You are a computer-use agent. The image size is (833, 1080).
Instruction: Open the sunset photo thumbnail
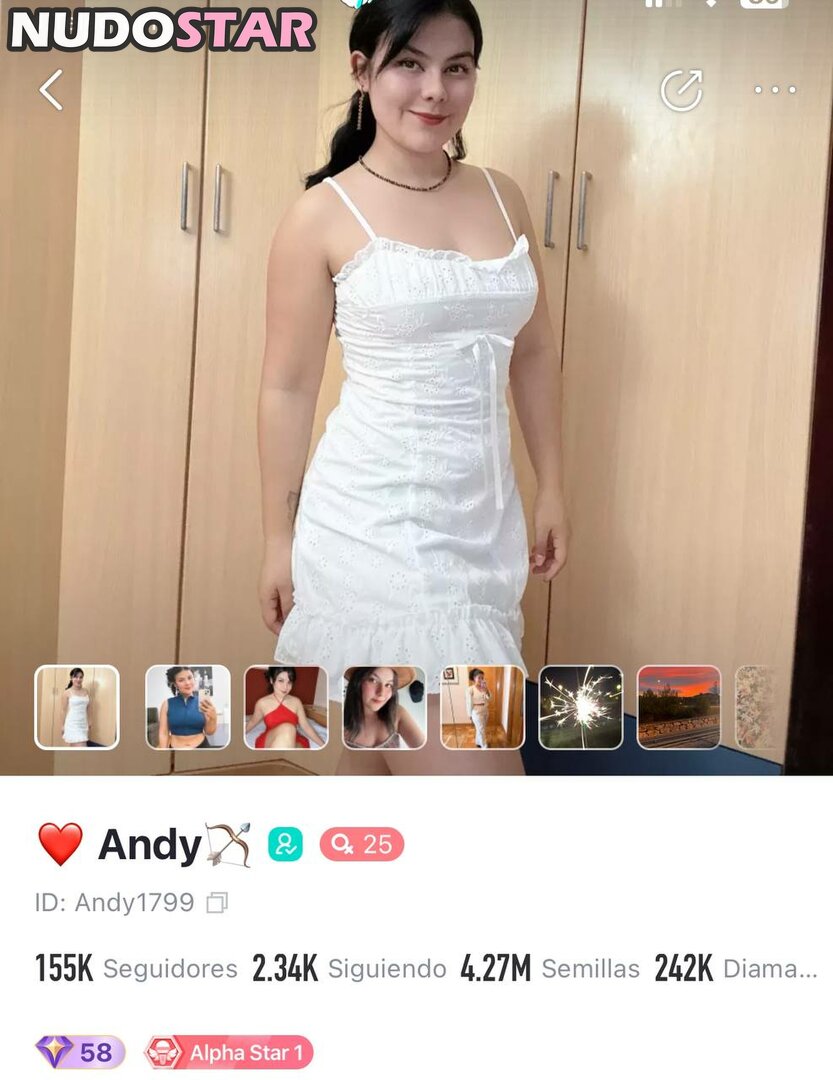[679, 707]
